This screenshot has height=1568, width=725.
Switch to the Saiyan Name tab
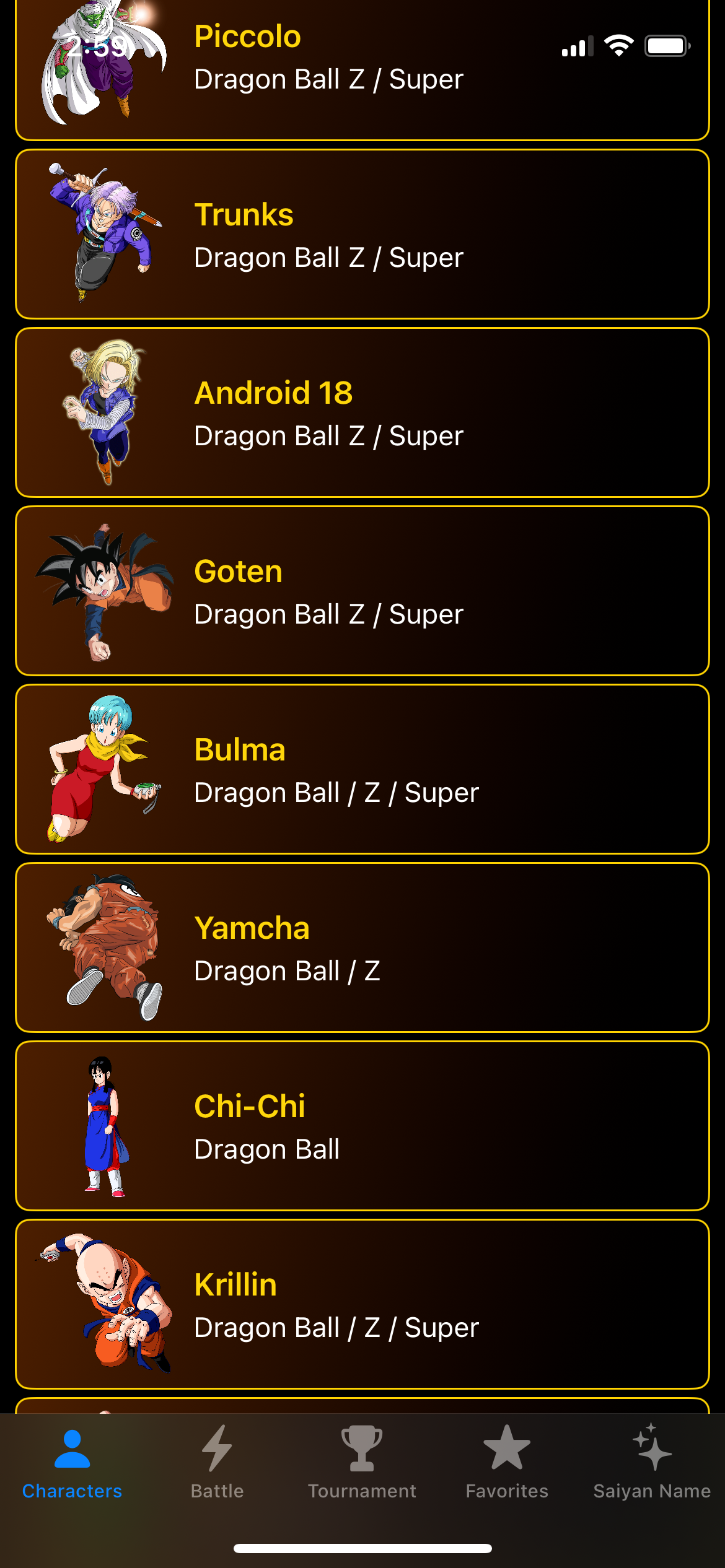(652, 1463)
